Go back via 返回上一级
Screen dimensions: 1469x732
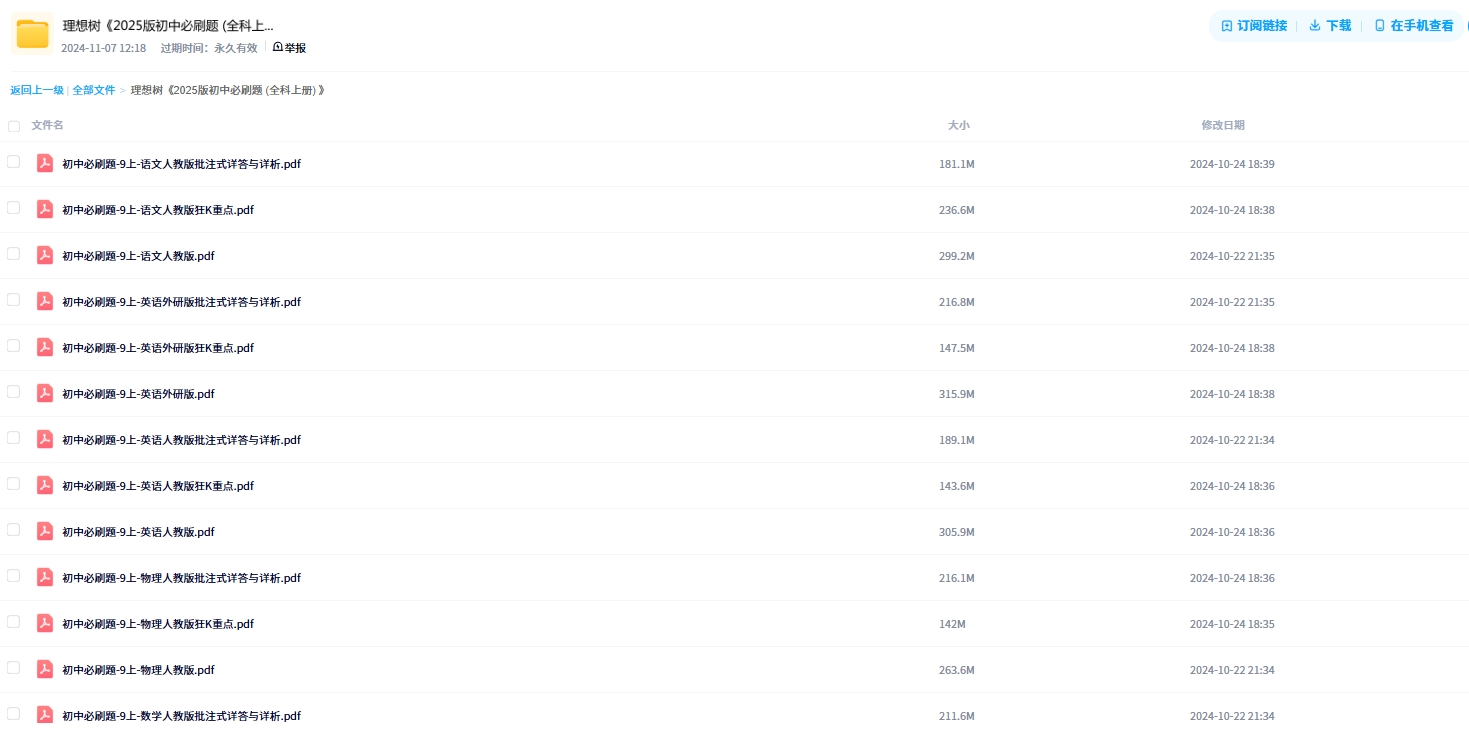tap(37, 90)
